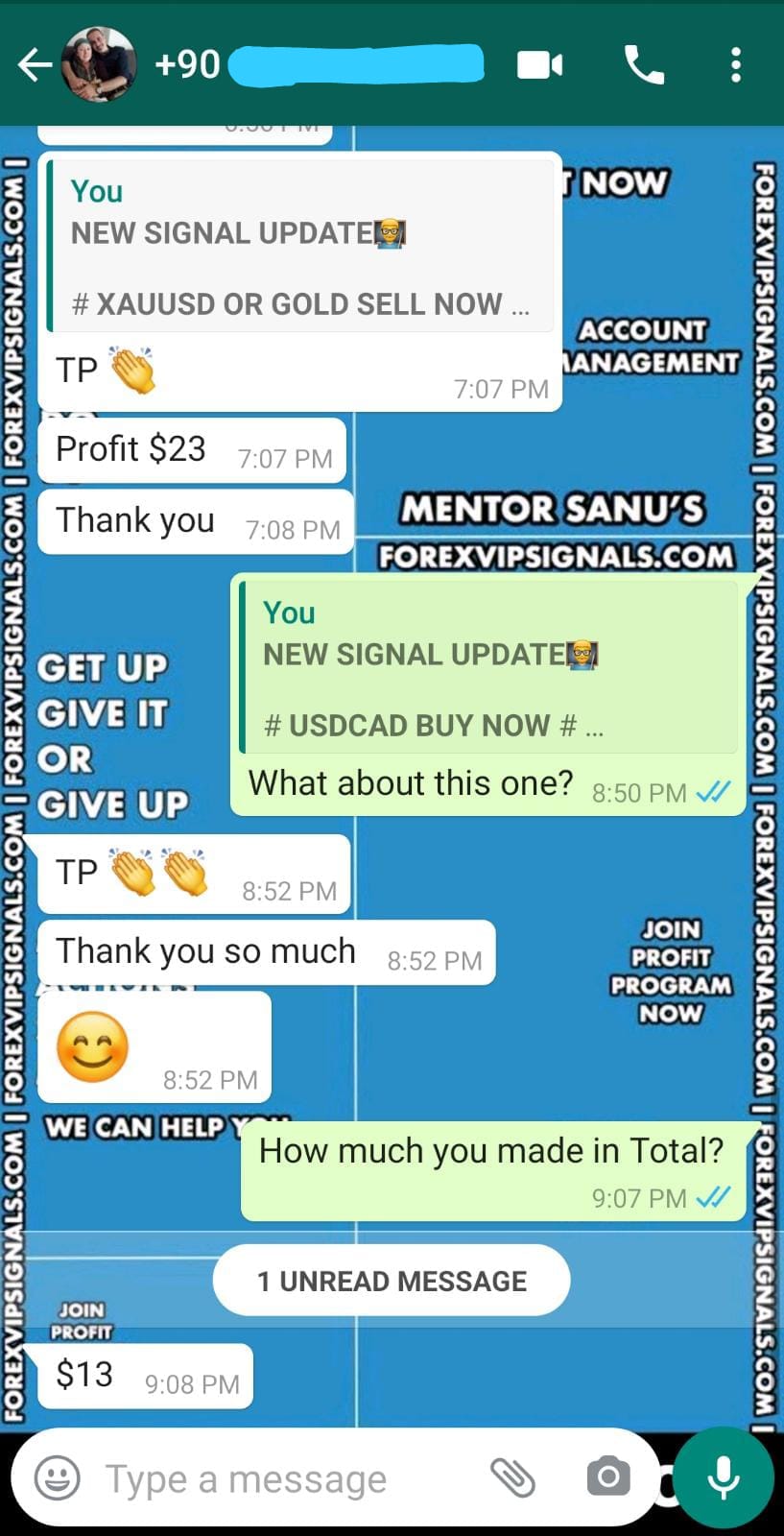Viewport: 784px width, 1536px height.
Task: Go back to the chat list
Action: point(34,65)
